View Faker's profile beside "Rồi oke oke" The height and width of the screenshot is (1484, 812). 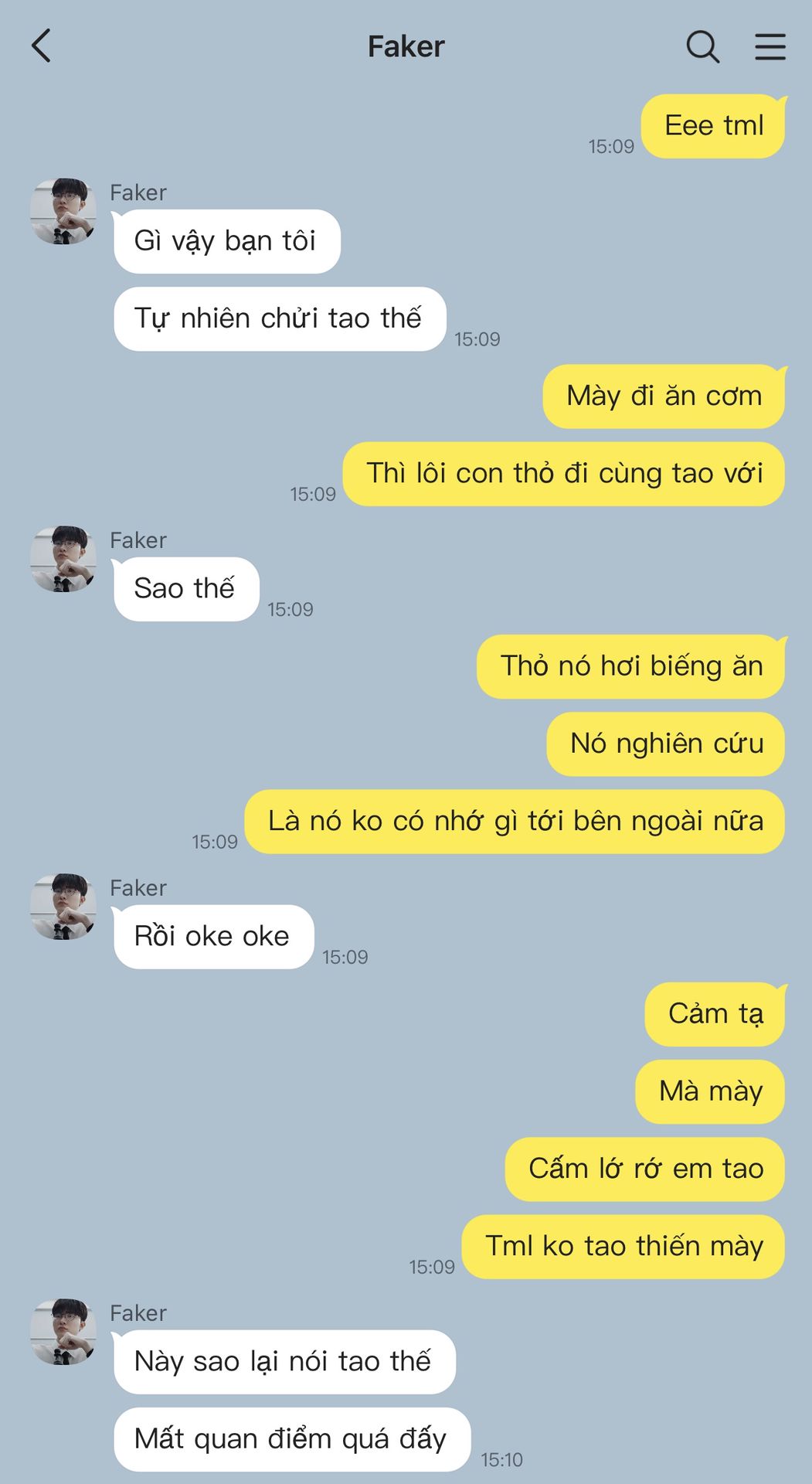(63, 907)
